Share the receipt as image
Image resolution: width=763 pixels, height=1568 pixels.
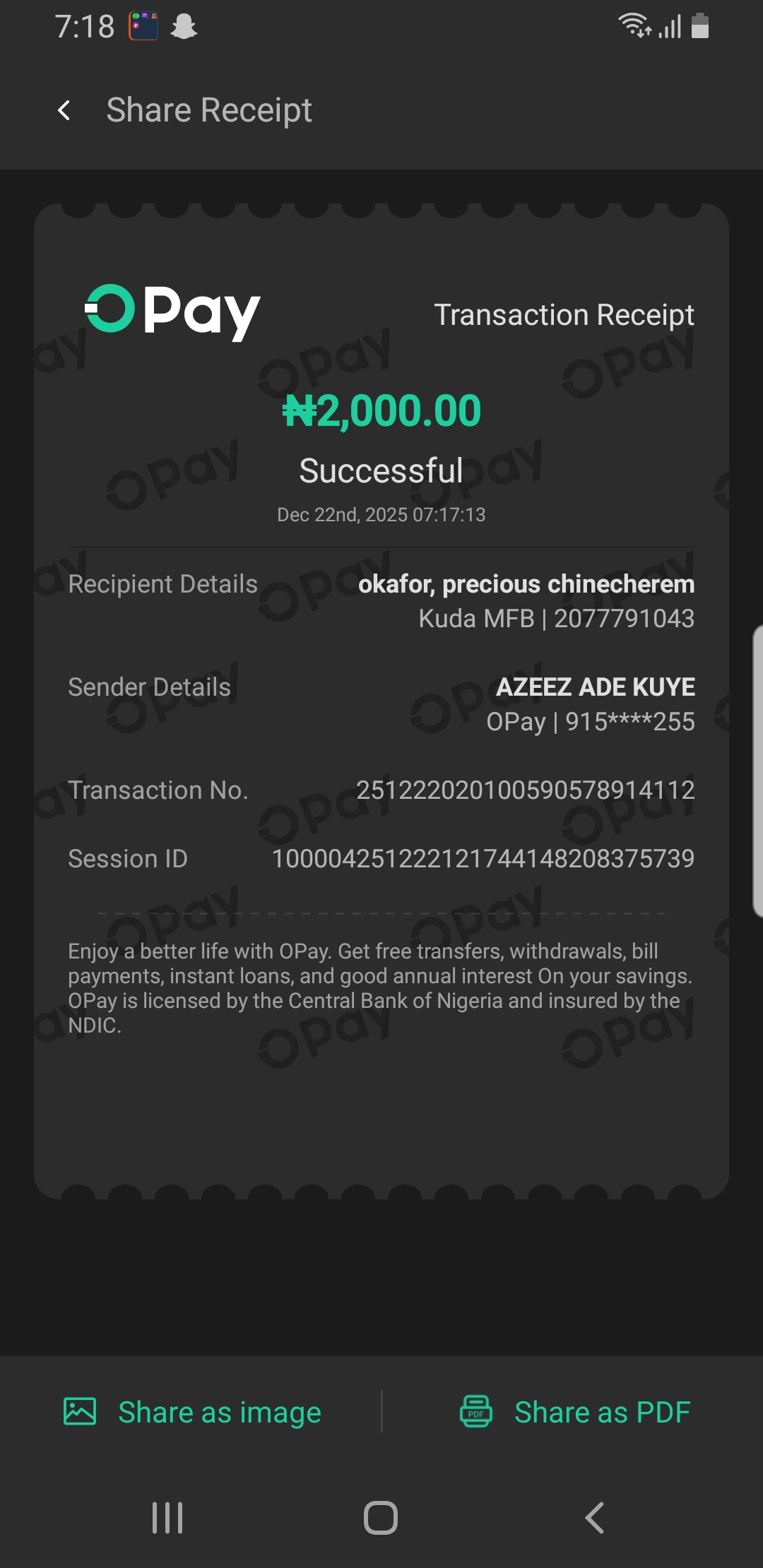192,1413
